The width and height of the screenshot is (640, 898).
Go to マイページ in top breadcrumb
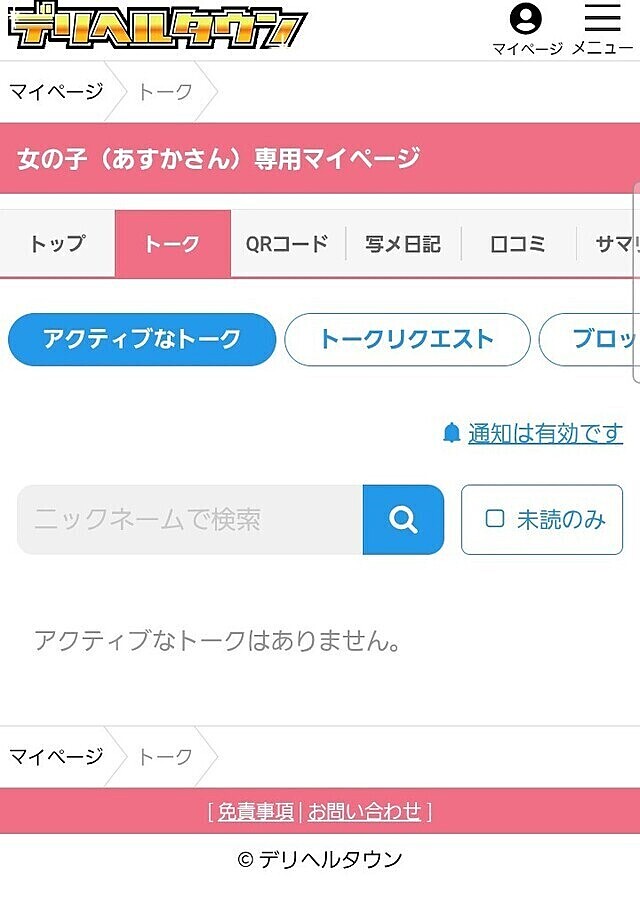click(x=56, y=92)
